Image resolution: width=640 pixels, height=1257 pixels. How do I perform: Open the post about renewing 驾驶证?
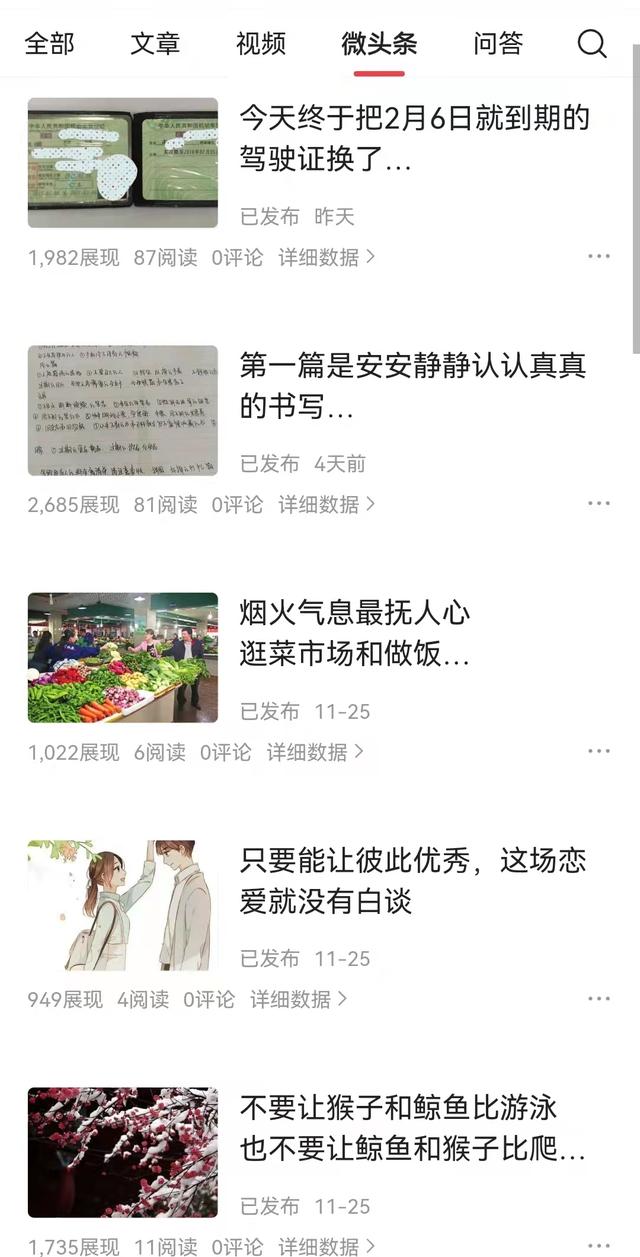(x=414, y=139)
